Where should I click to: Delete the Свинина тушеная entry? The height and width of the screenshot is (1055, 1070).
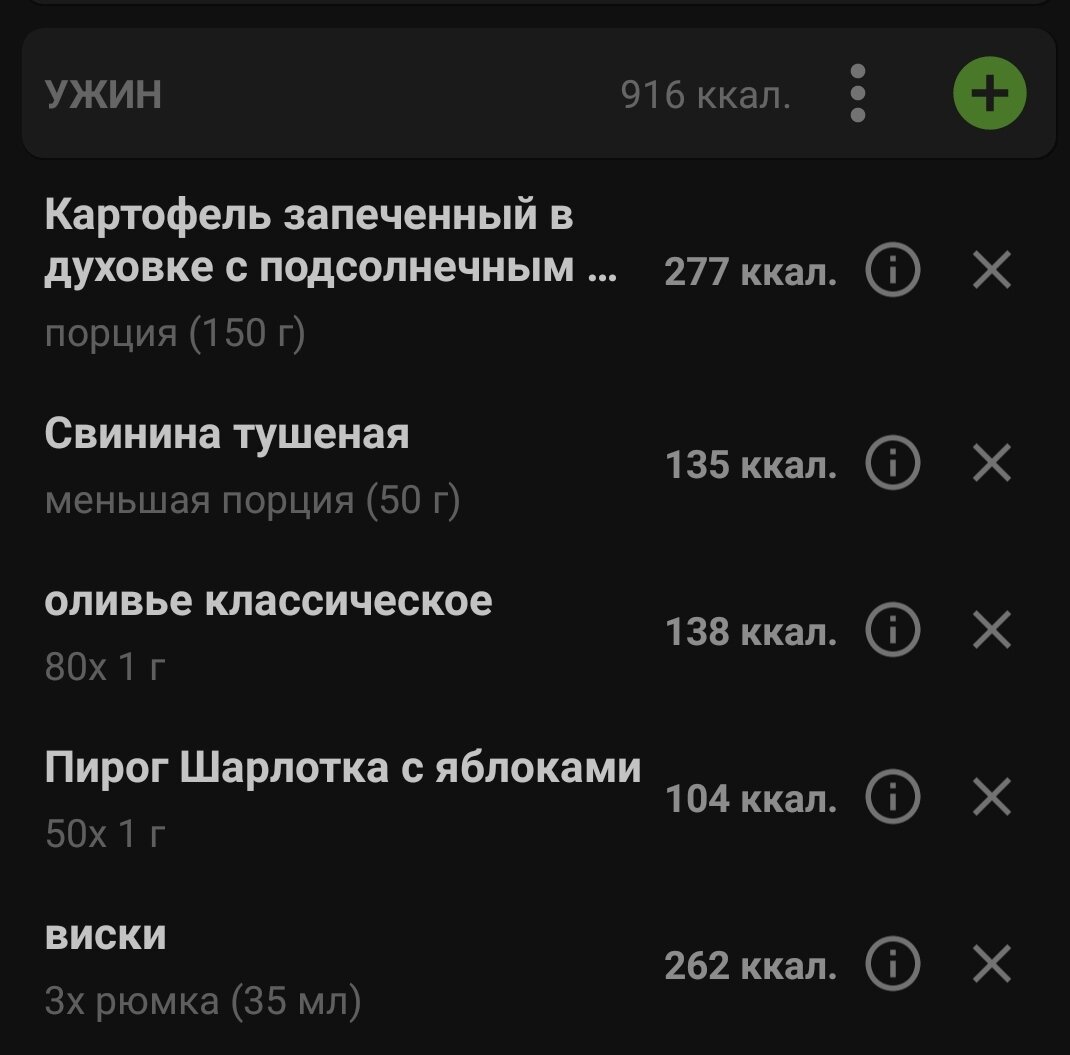[x=992, y=463]
